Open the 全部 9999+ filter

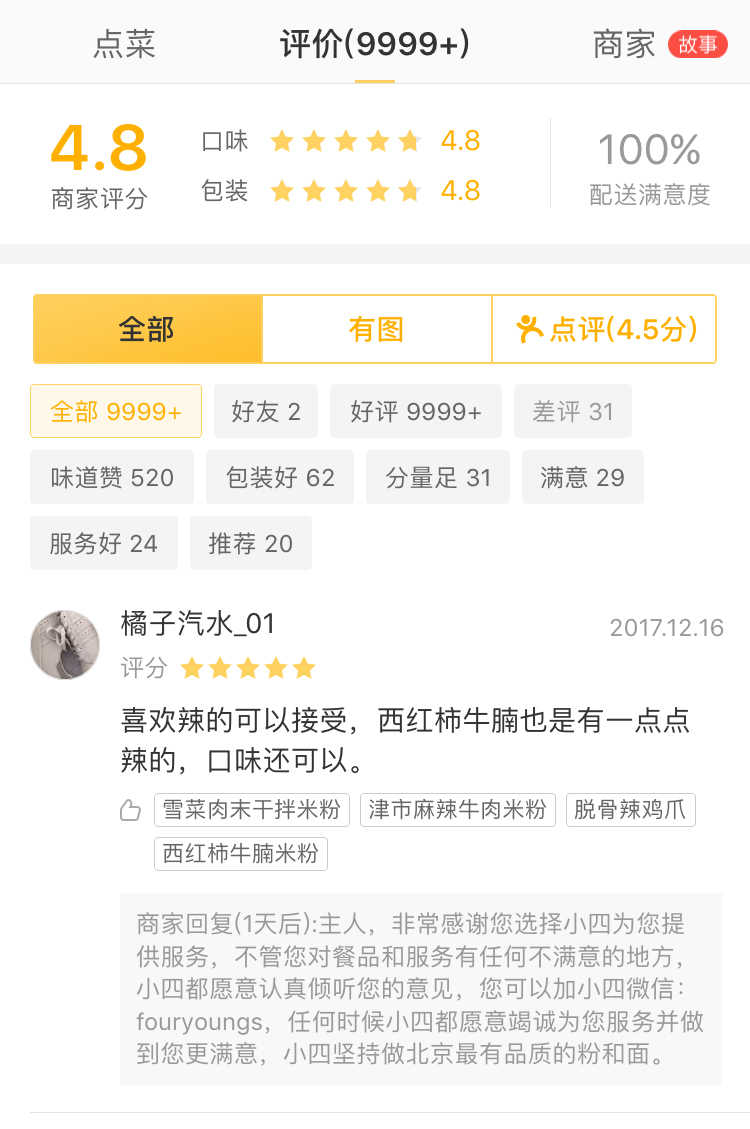point(115,411)
